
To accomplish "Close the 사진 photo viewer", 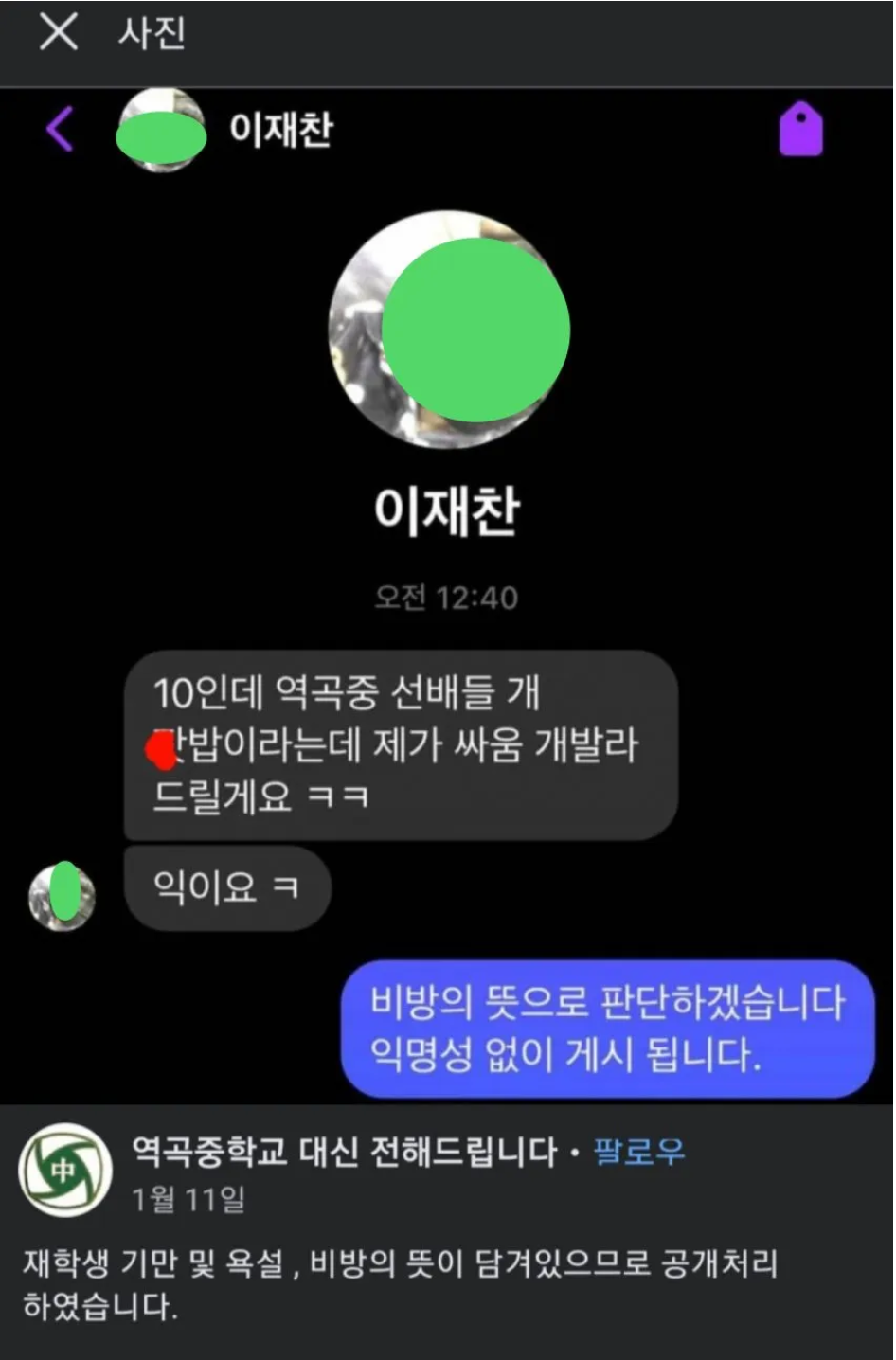I will click(x=58, y=32).
